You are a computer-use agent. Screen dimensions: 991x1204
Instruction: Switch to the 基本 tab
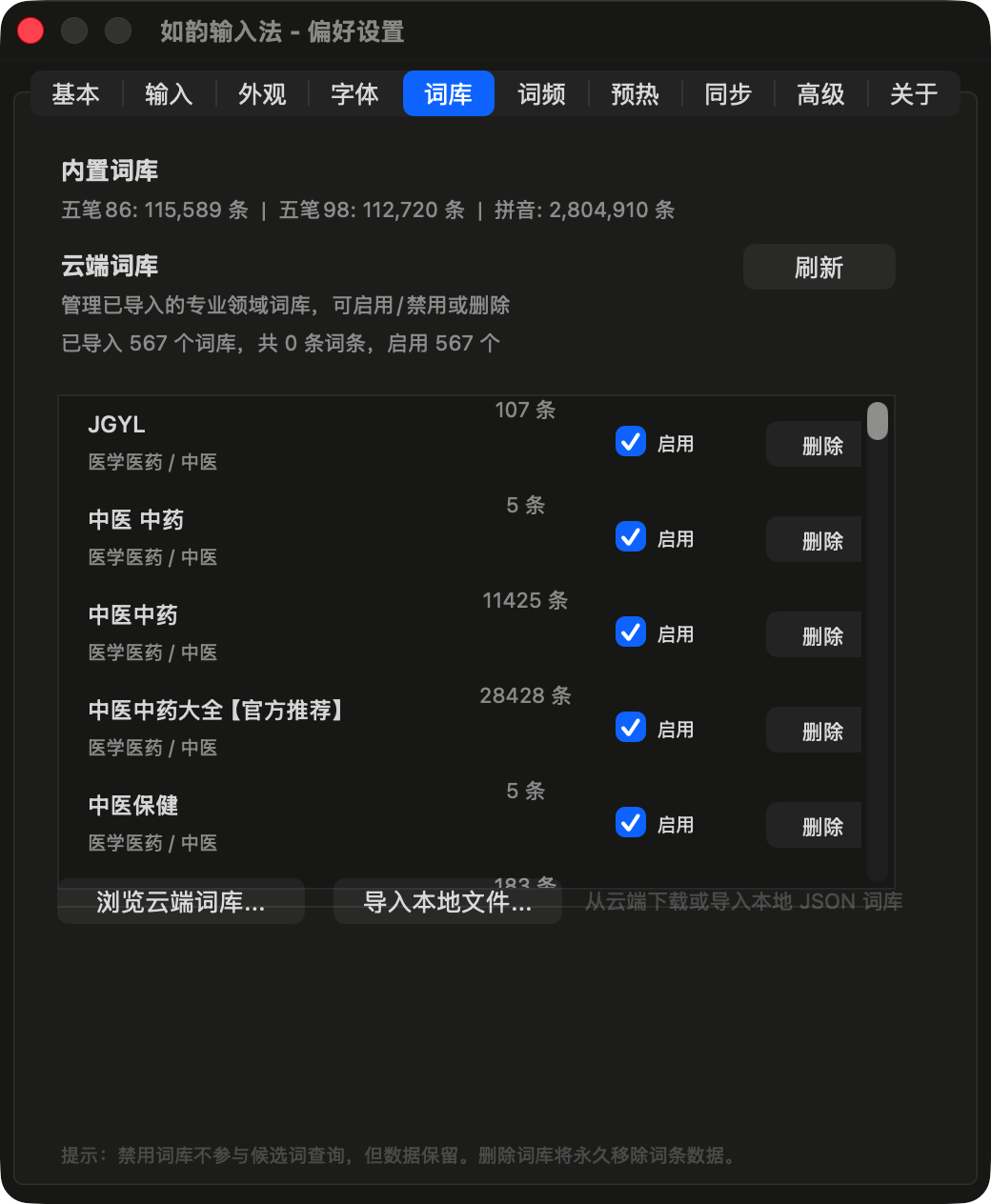pos(76,93)
